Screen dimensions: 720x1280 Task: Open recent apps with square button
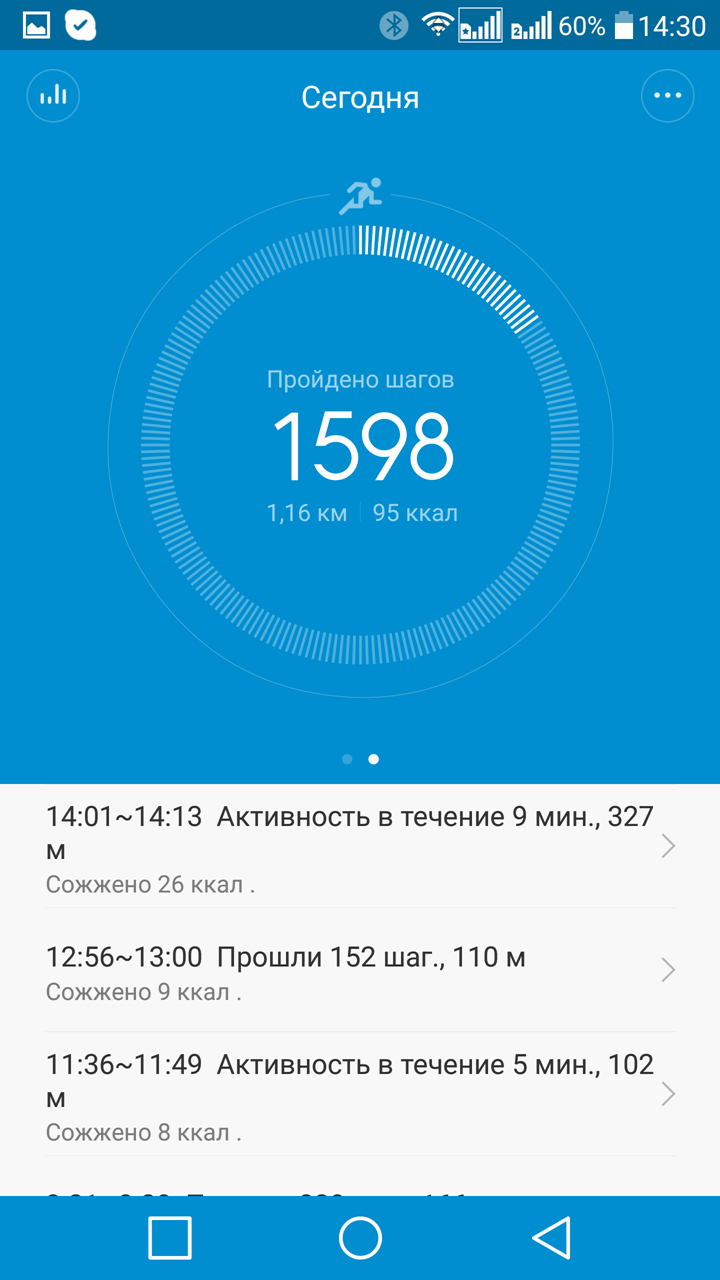(x=170, y=1238)
